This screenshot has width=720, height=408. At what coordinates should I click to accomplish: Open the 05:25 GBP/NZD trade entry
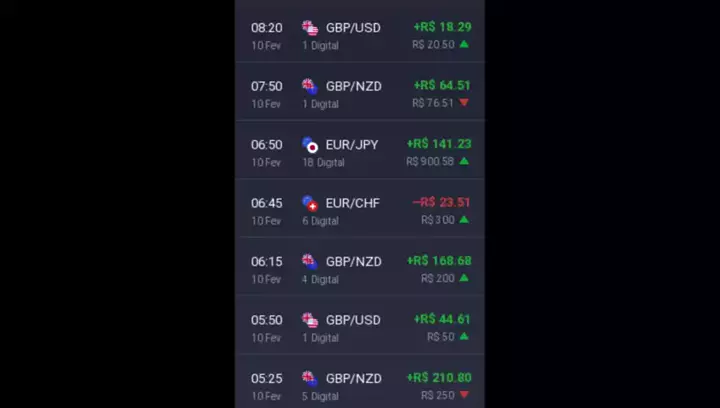(360, 385)
